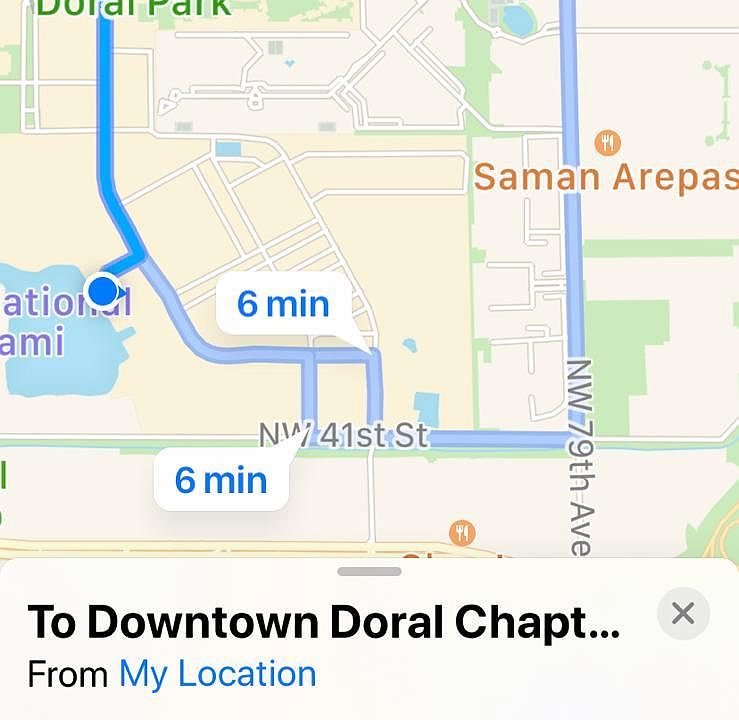Screen dimensions: 739x720
Task: Close the directions card
Action: (x=683, y=613)
